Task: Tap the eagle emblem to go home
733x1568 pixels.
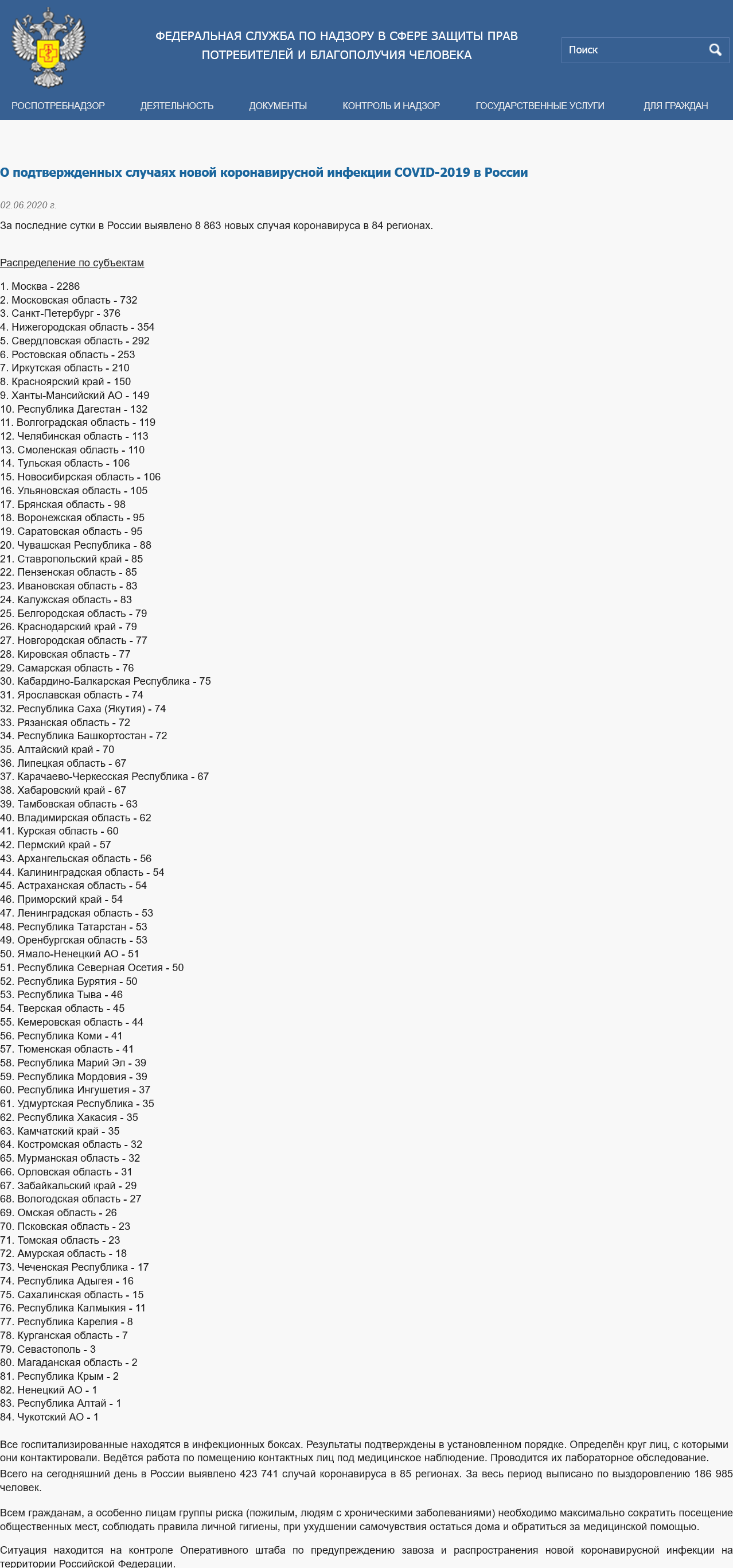Action: pos(49,47)
